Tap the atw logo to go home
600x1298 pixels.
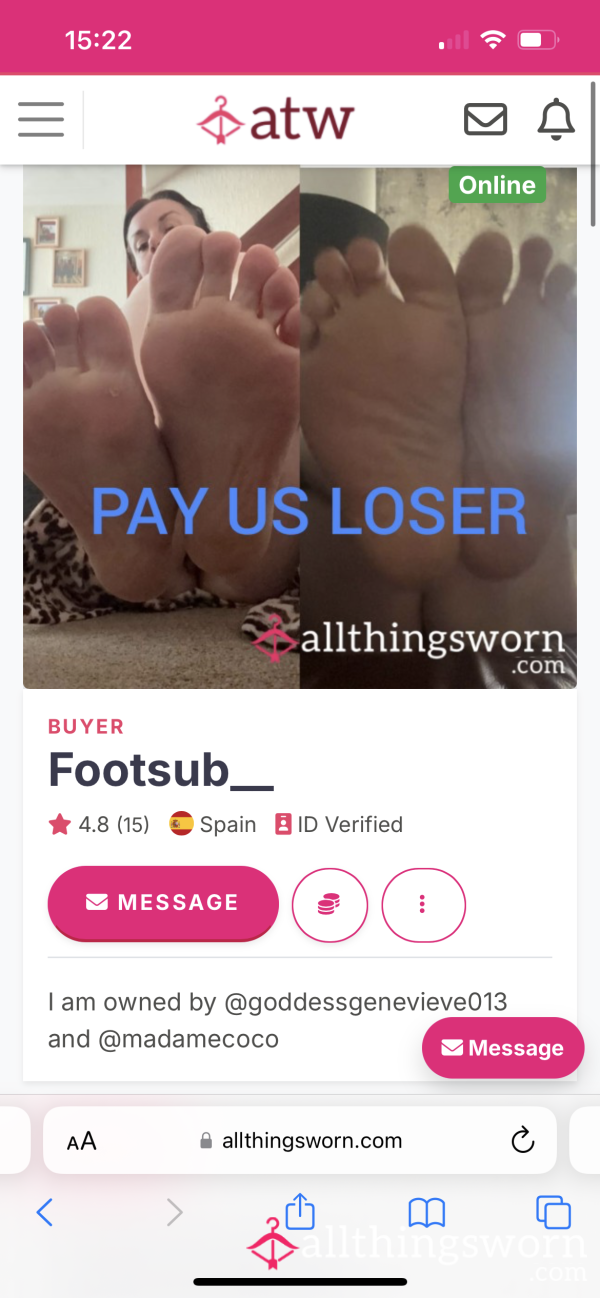(276, 120)
